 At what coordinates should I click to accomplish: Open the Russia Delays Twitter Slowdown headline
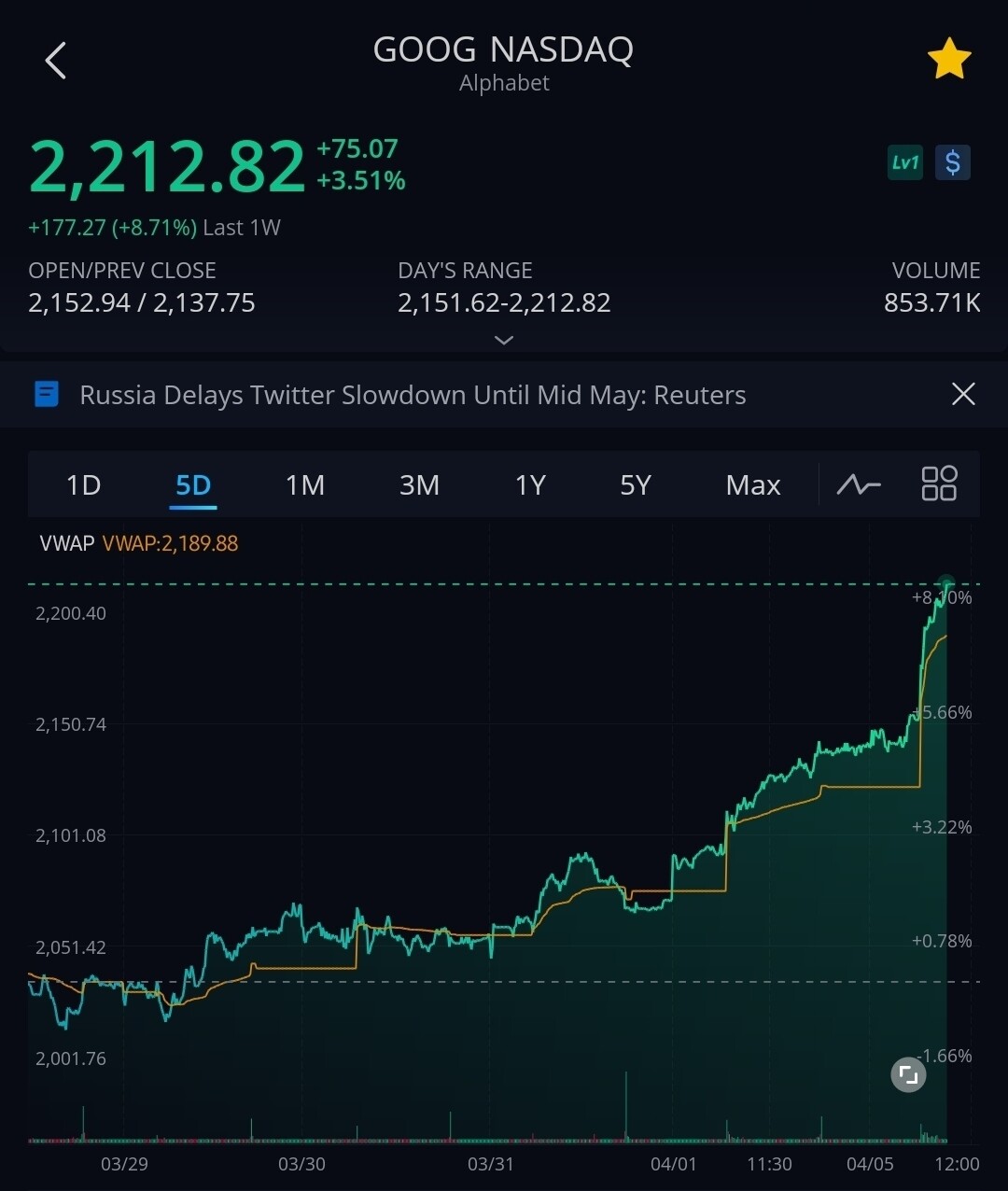[413, 395]
